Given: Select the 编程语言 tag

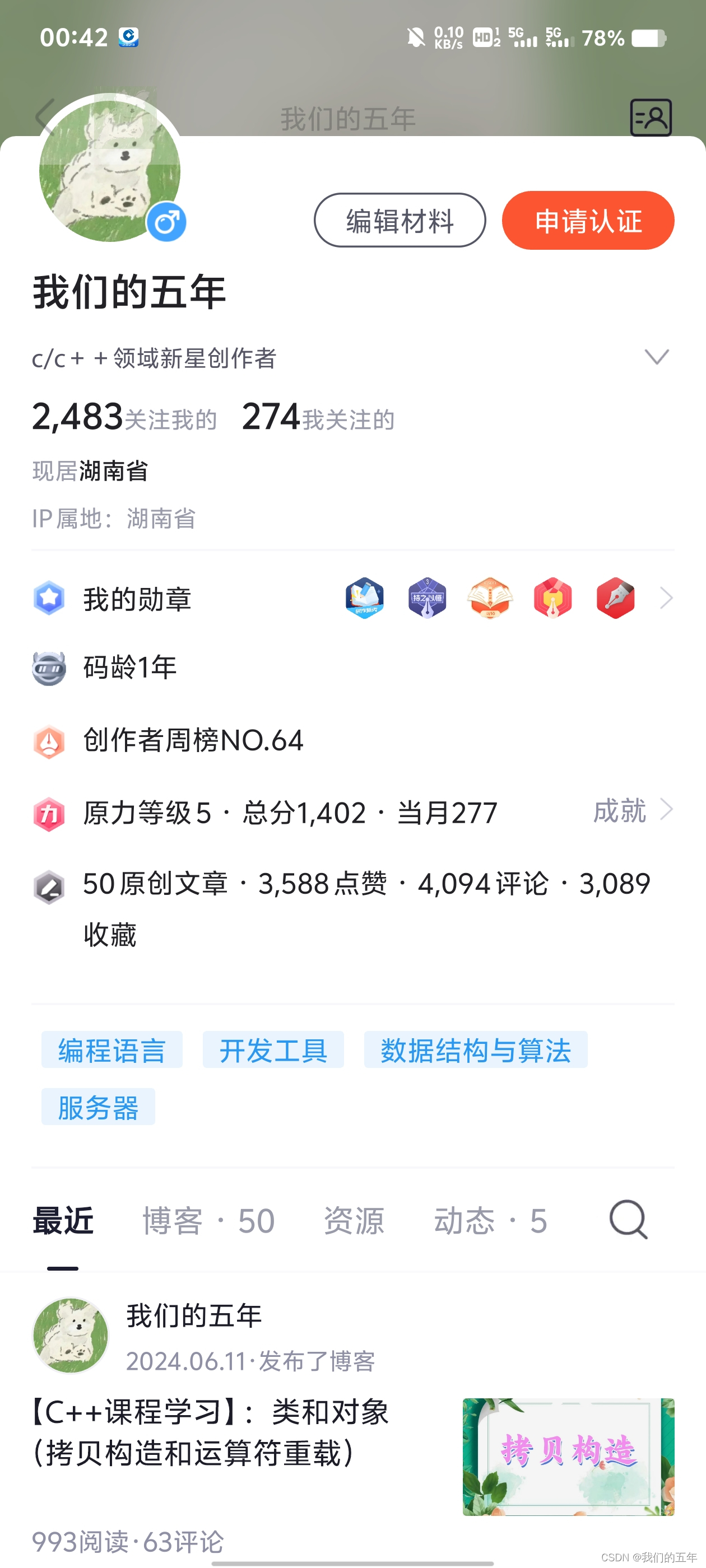Looking at the screenshot, I should tap(112, 1049).
